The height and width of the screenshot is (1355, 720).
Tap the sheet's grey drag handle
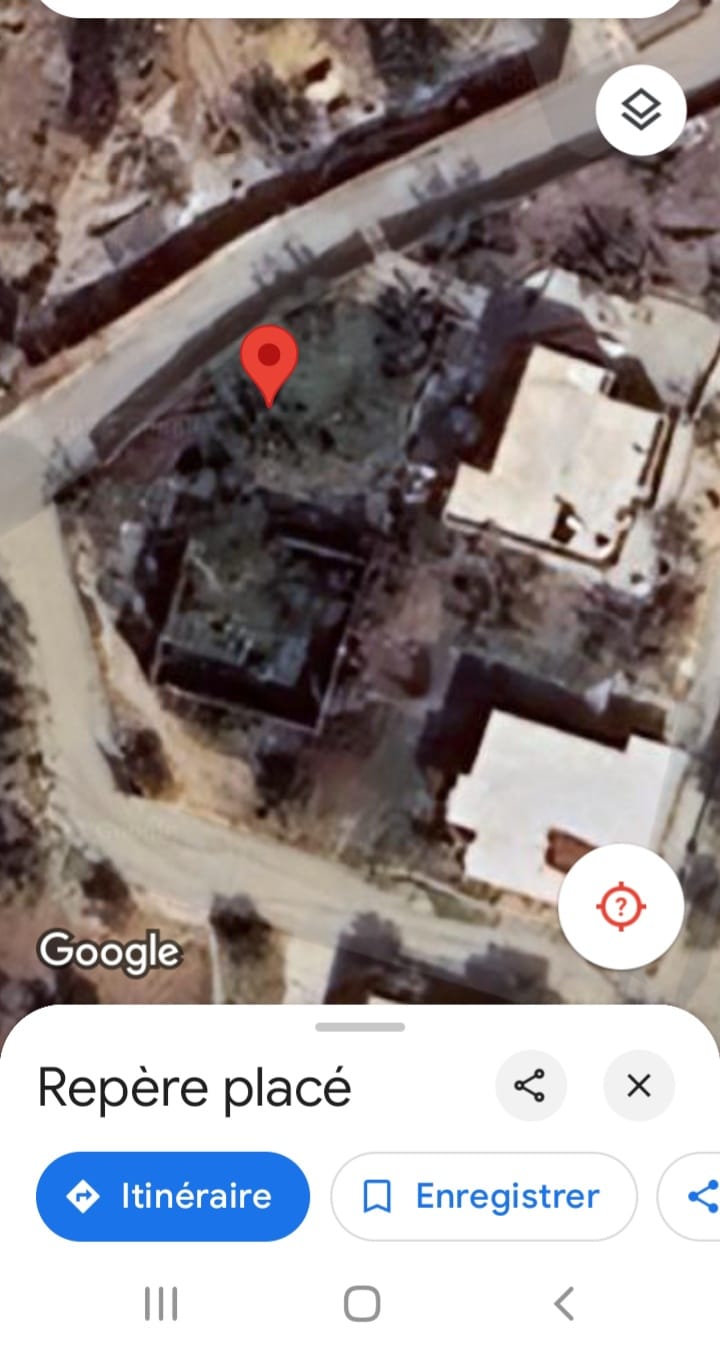pos(360,1027)
